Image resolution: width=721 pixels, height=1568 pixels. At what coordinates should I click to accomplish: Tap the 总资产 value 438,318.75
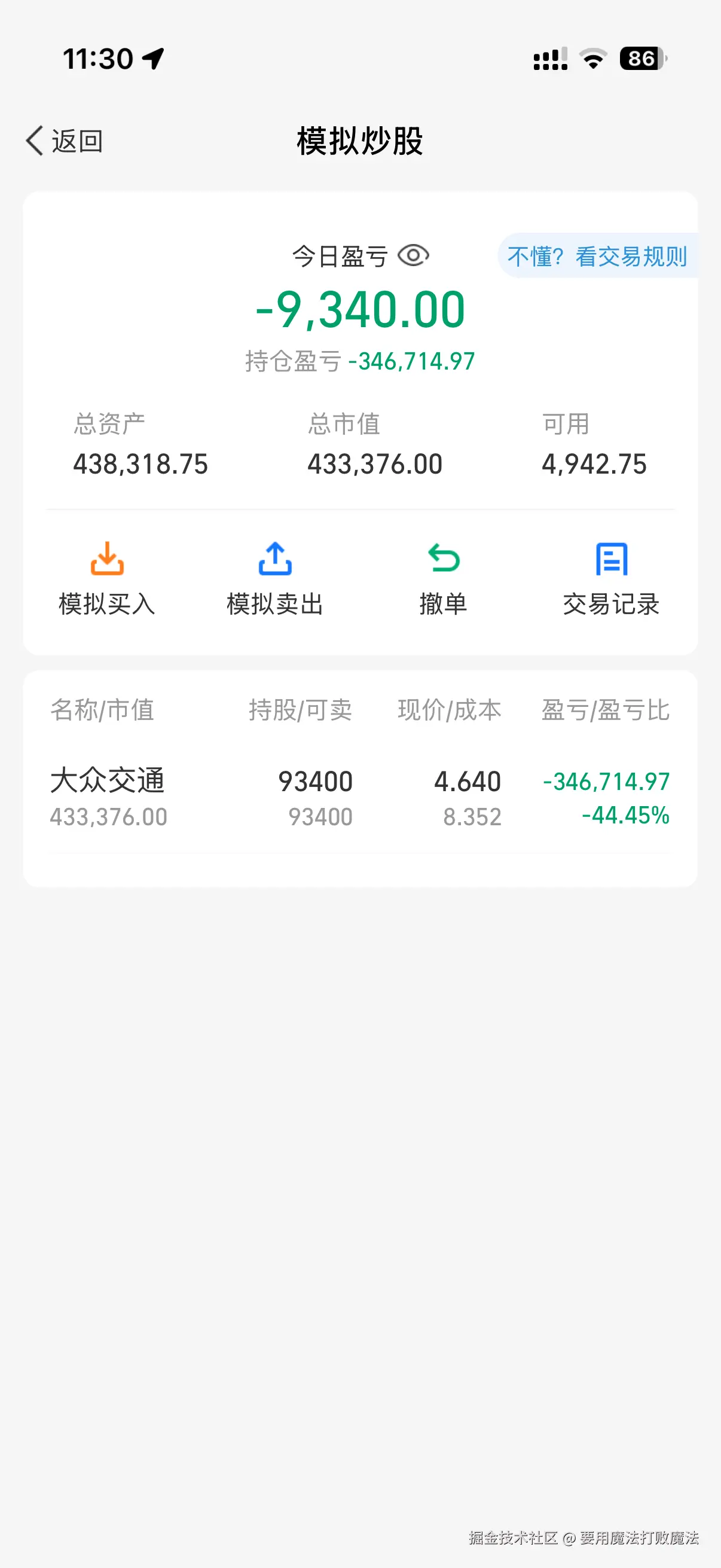141,464
